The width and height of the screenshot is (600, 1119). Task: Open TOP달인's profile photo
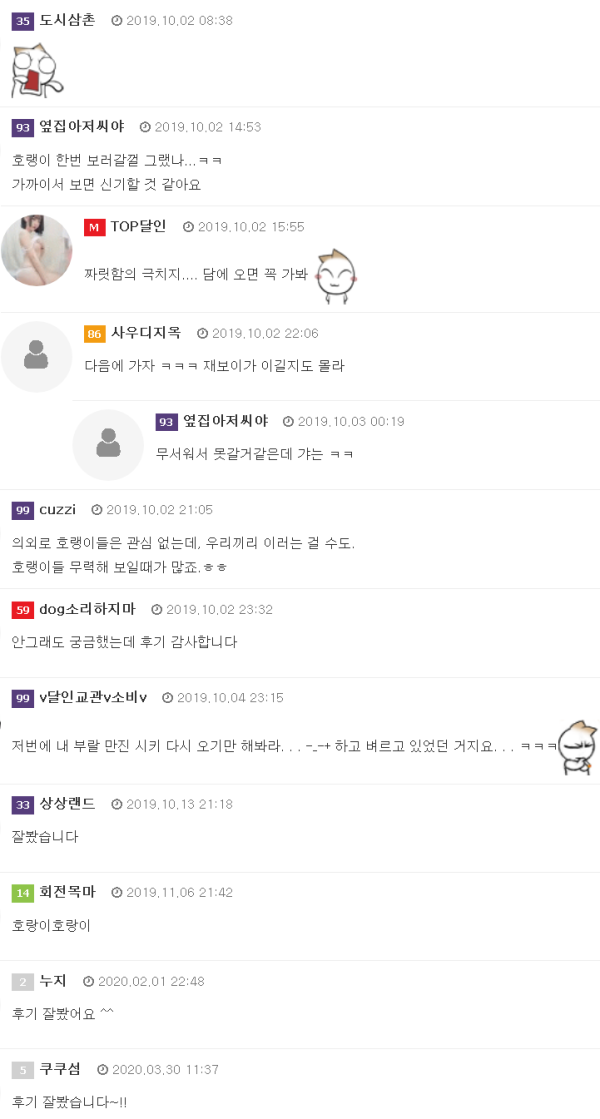(36, 250)
